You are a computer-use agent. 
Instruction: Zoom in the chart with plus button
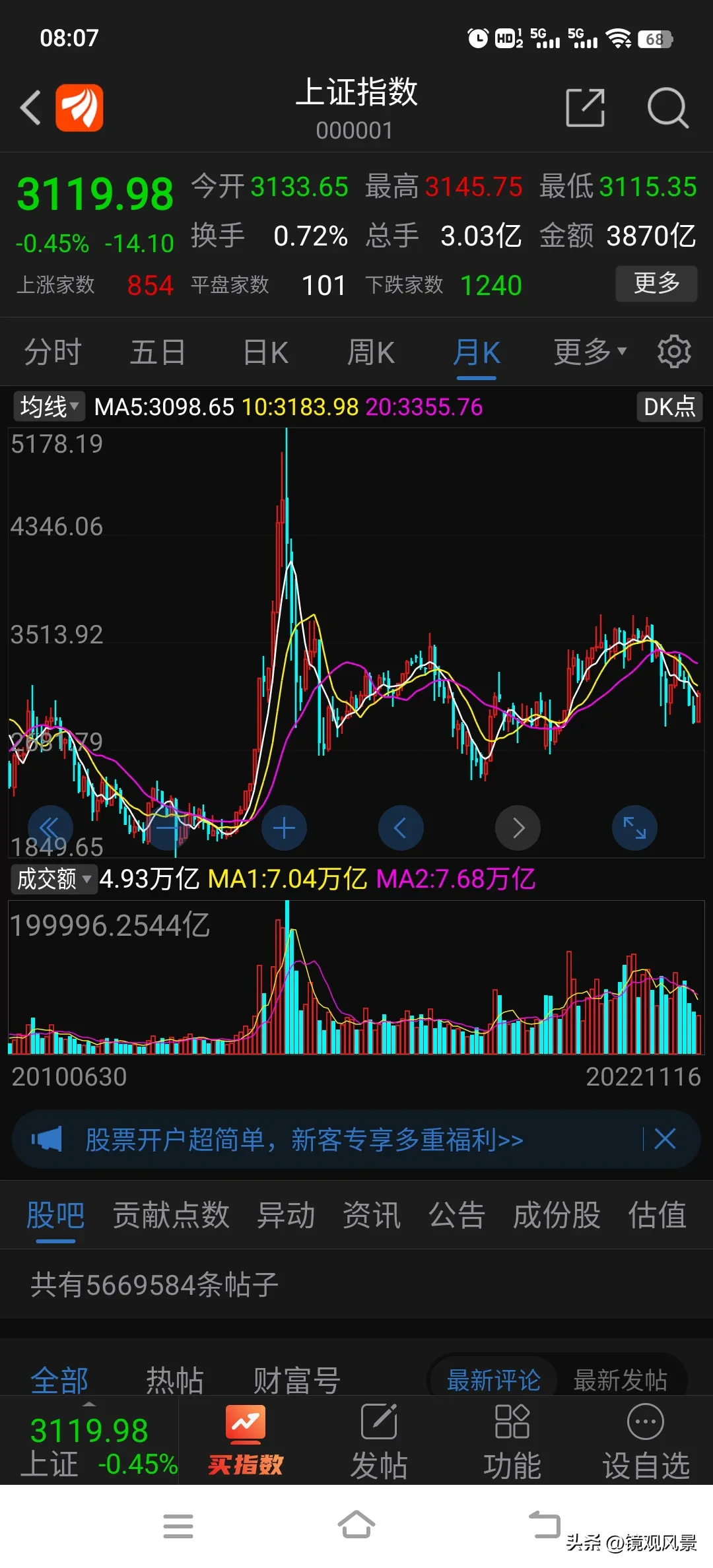tap(284, 828)
